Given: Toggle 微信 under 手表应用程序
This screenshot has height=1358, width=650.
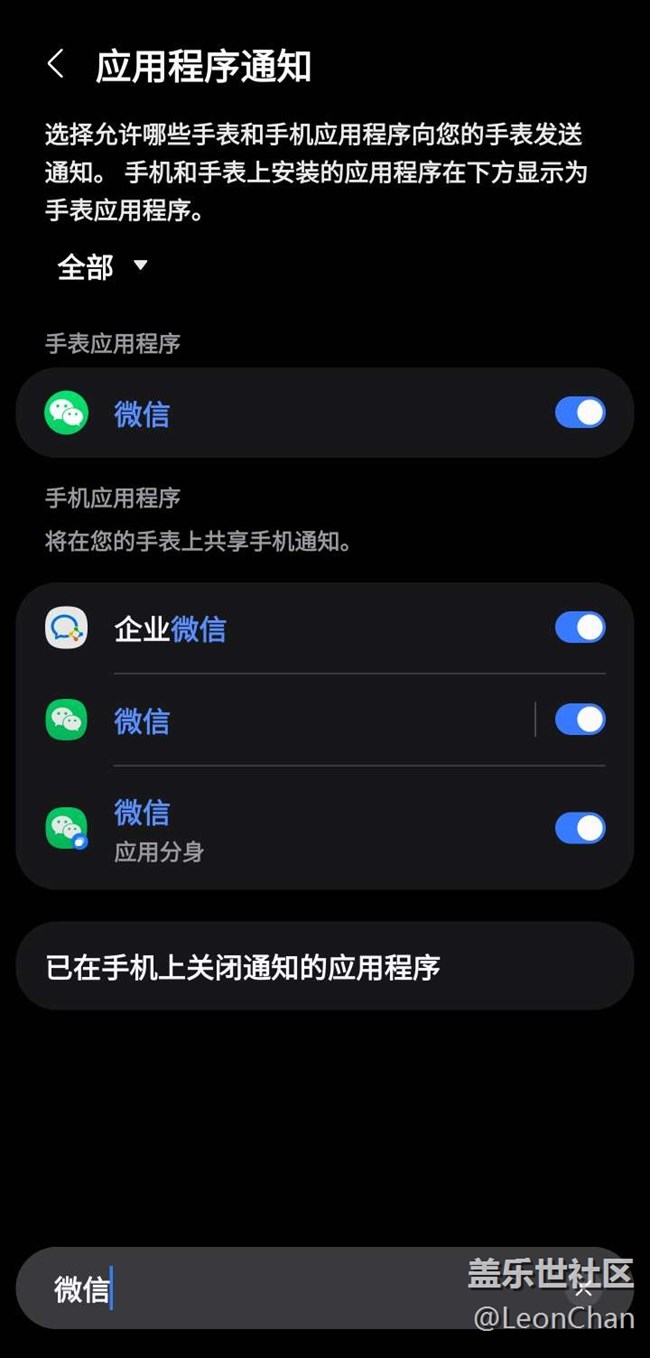Looking at the screenshot, I should pyautogui.click(x=580, y=413).
